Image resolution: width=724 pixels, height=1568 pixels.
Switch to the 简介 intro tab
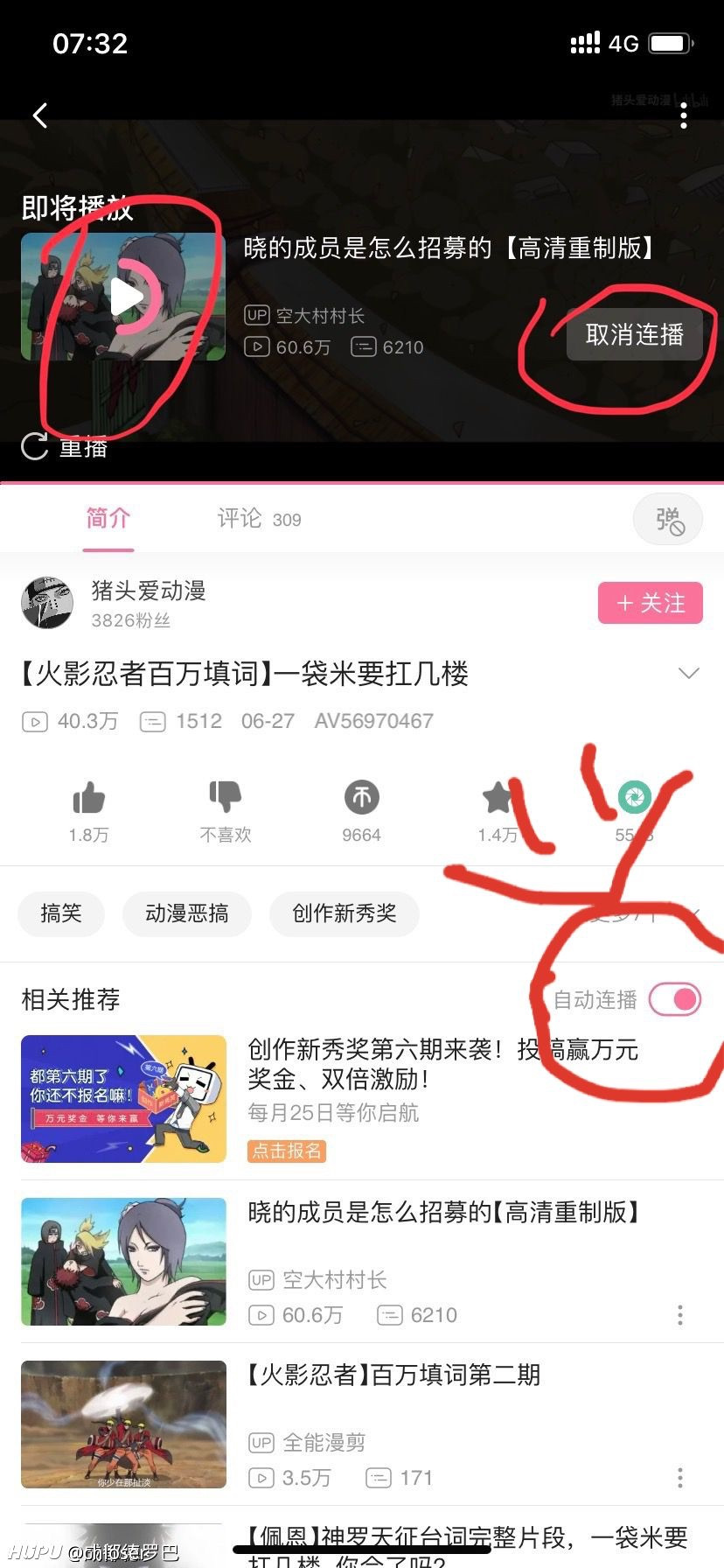pos(108,519)
